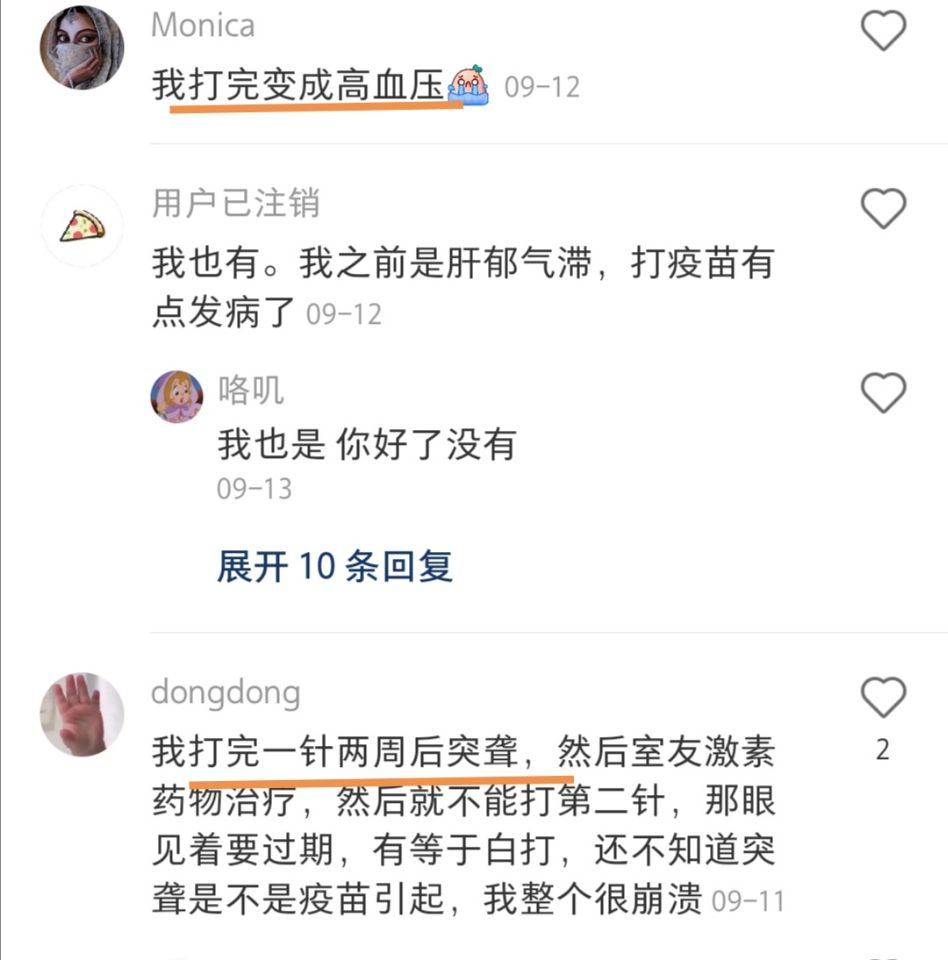The height and width of the screenshot is (960, 948).
Task: Like 咯叽's reply
Action: tap(883, 393)
